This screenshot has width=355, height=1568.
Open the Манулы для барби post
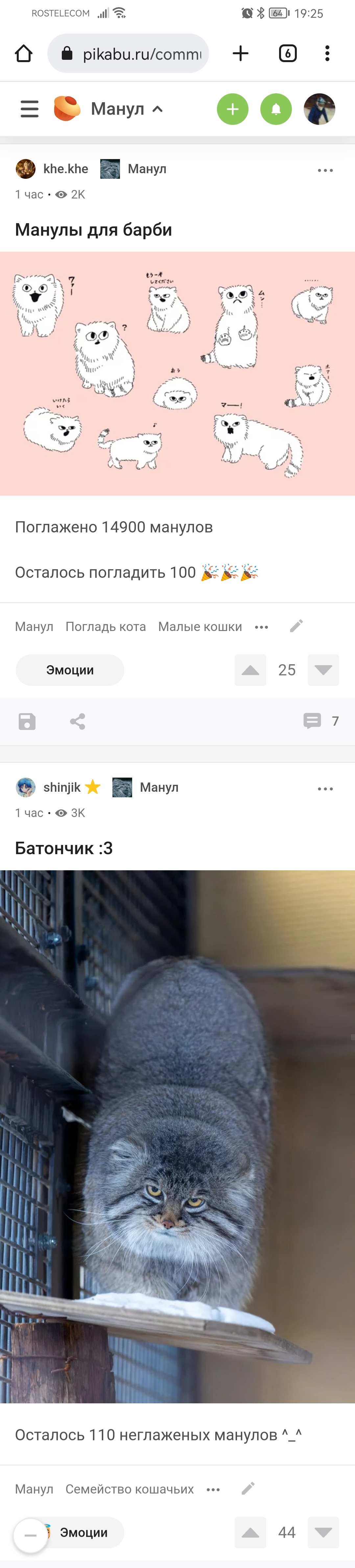point(93,229)
